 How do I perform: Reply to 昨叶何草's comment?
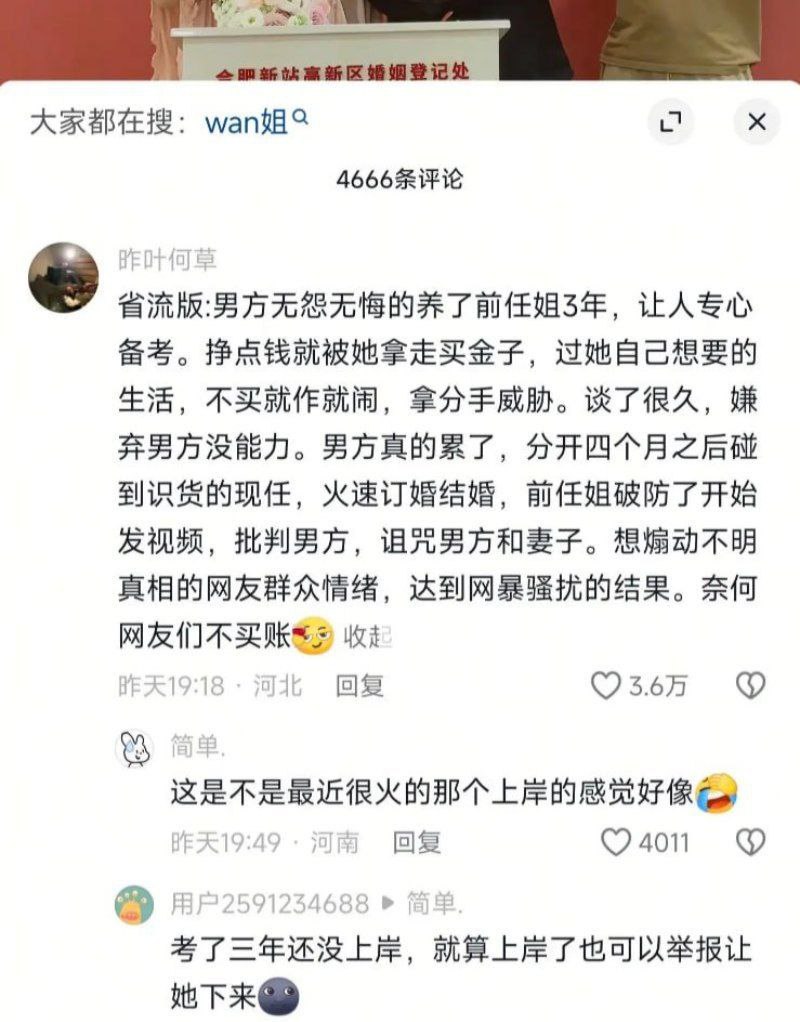[x=359, y=685]
